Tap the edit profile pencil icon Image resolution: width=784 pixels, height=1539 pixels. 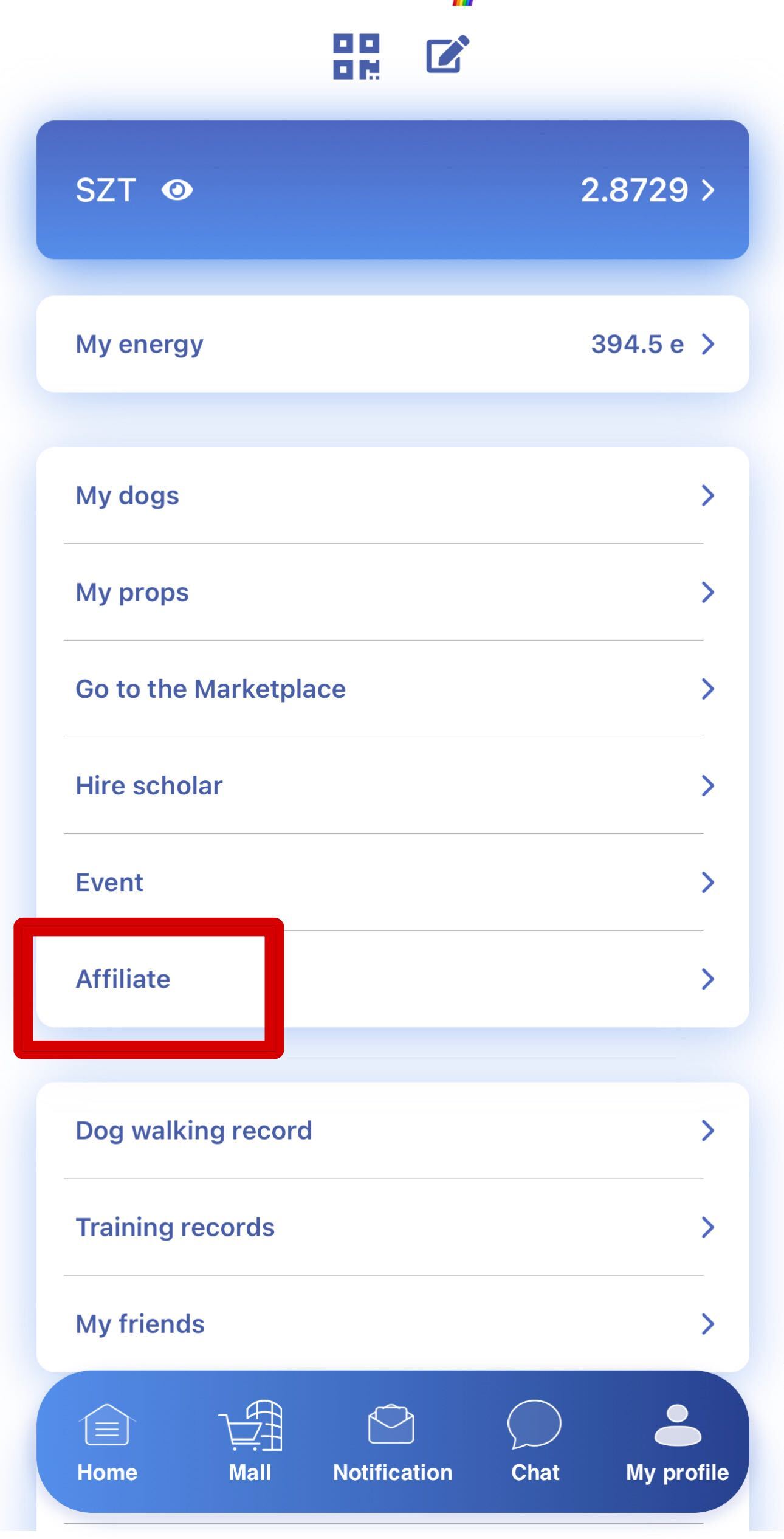pyautogui.click(x=447, y=55)
